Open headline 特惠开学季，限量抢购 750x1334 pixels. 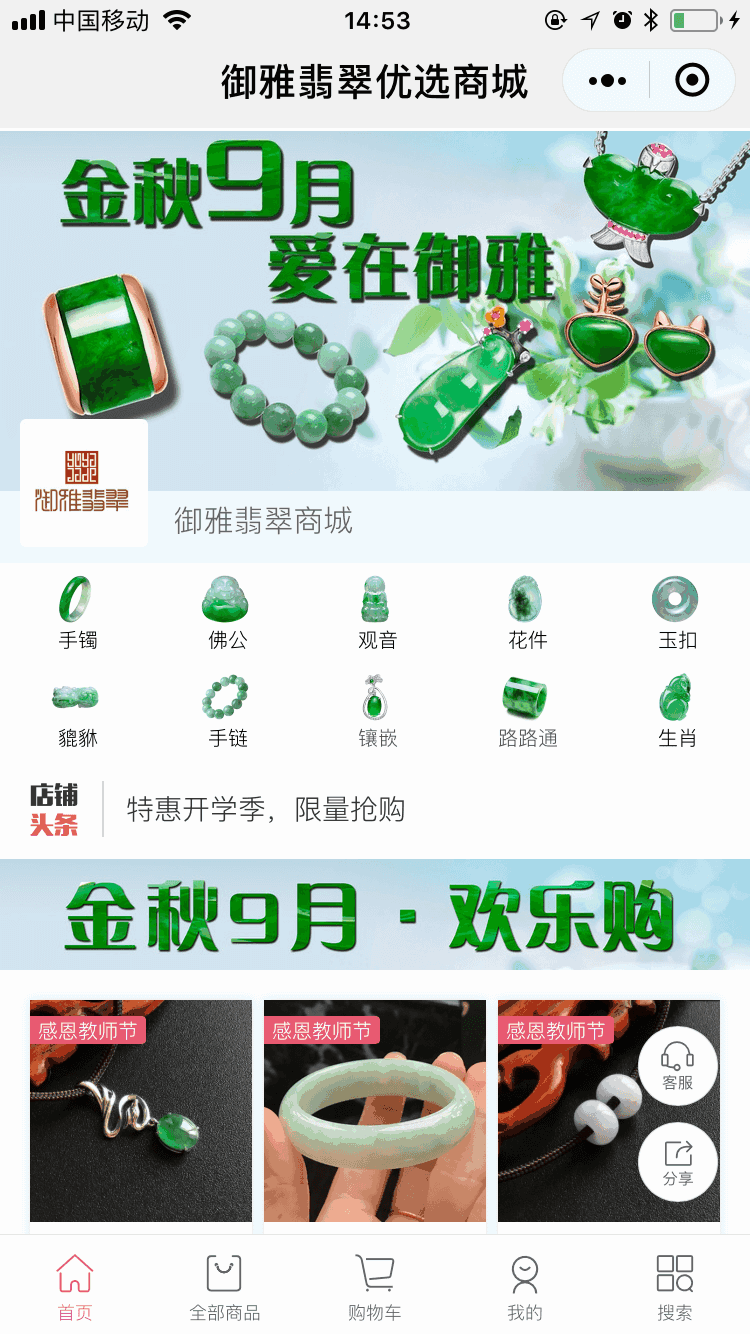(x=266, y=809)
